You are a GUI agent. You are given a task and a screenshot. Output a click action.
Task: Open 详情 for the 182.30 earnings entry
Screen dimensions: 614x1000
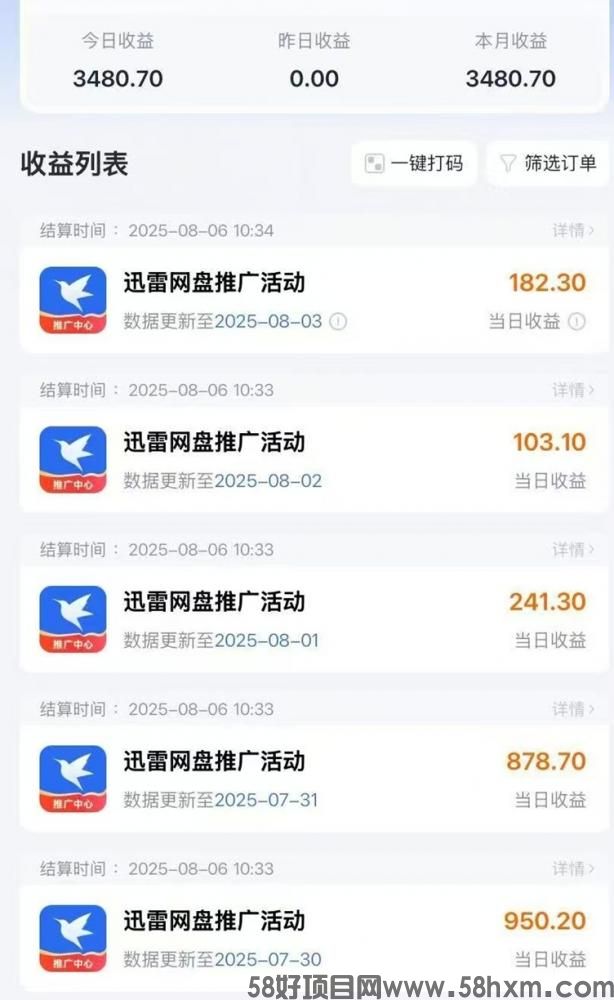[x=574, y=231]
